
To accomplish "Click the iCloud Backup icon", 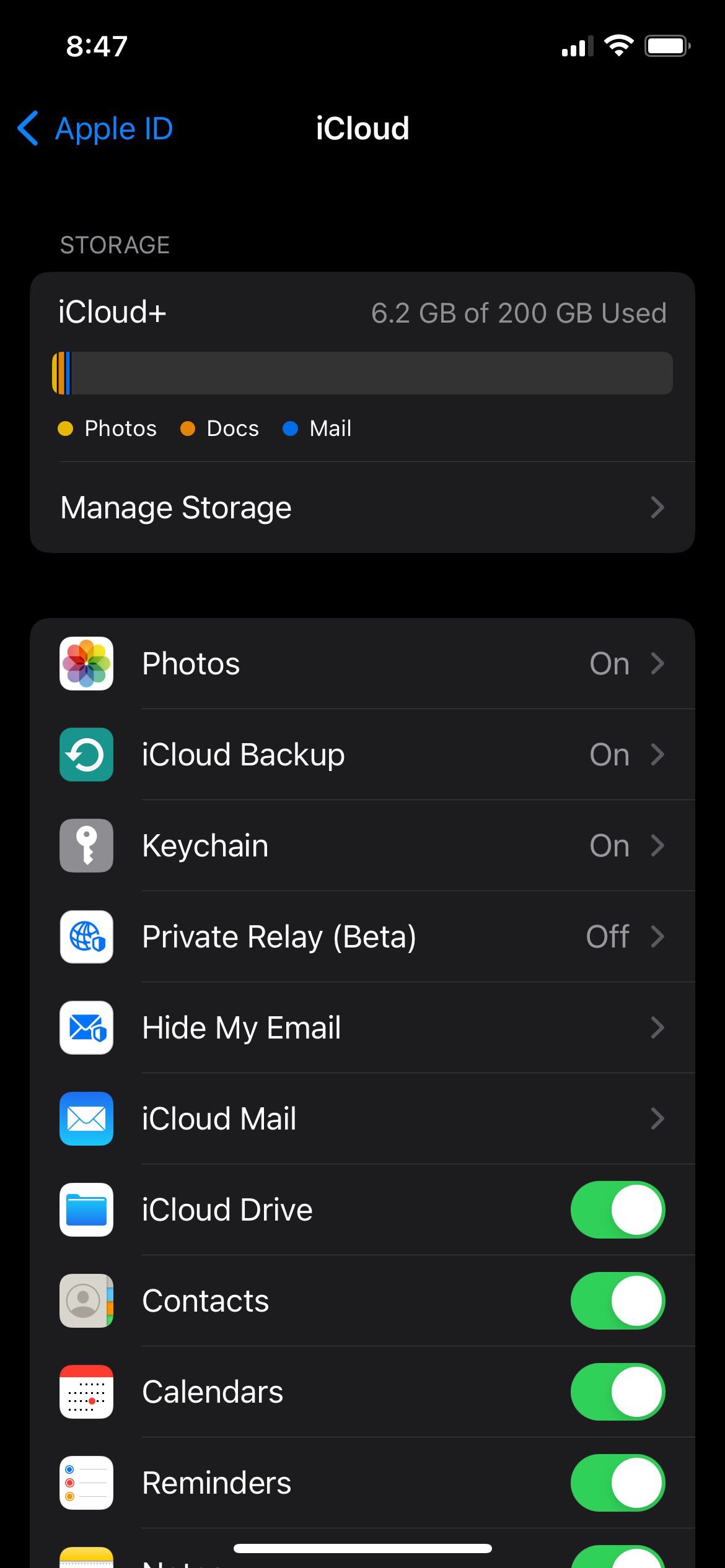I will point(86,756).
